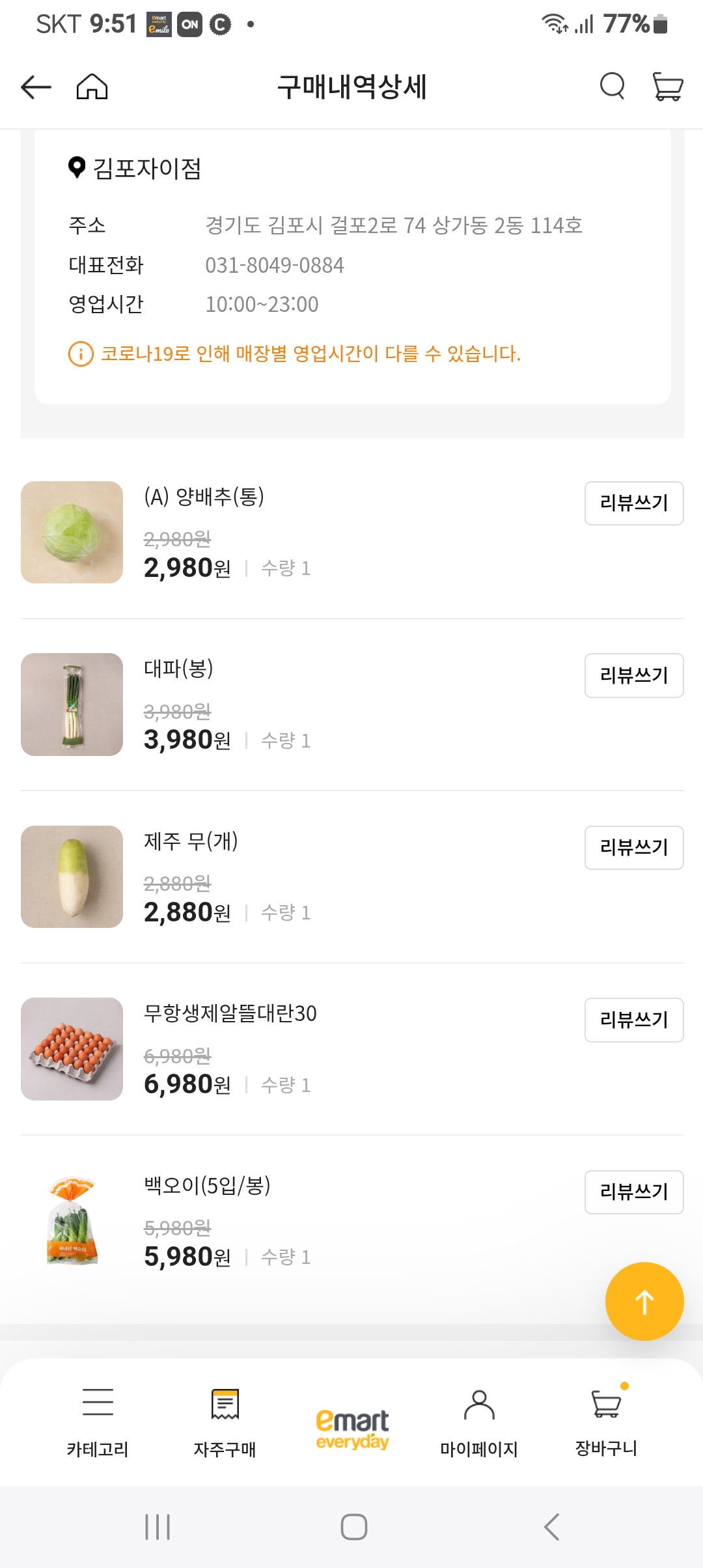703x1568 pixels.
Task: Open the home screen via house icon
Action: click(x=93, y=87)
